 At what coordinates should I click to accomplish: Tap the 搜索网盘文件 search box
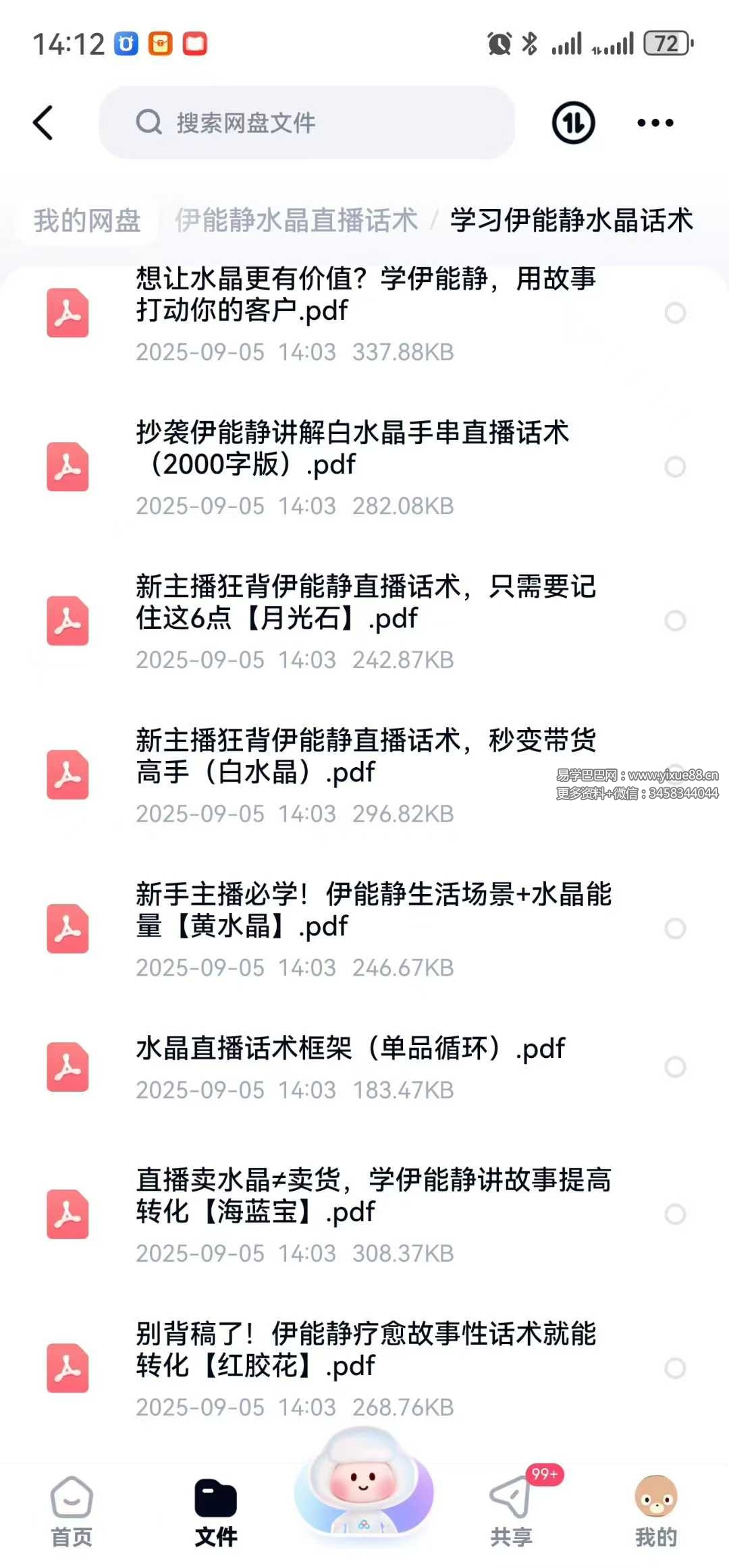click(x=307, y=123)
